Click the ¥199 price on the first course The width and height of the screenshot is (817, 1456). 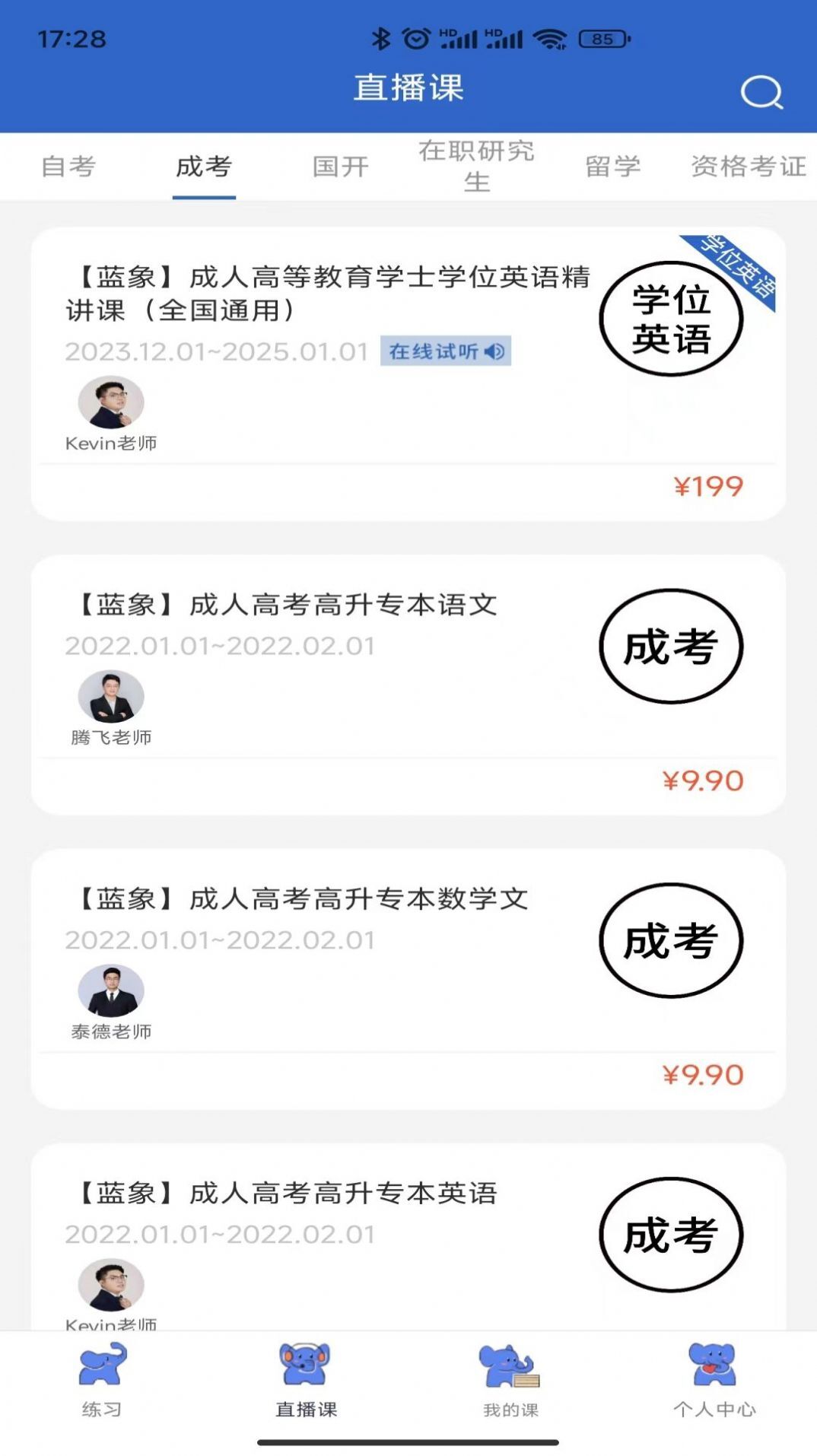[x=709, y=487]
